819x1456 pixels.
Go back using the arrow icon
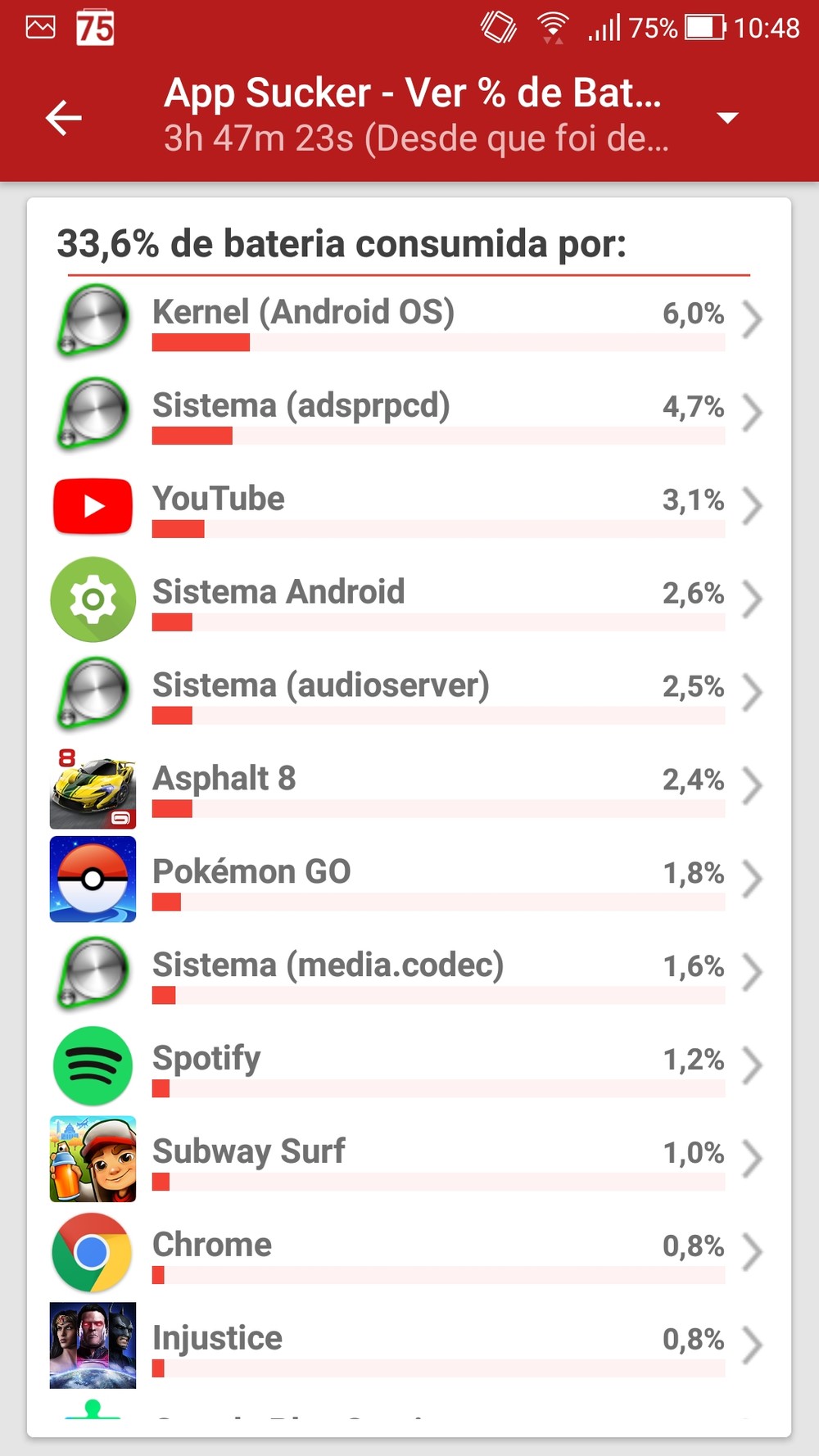tap(64, 118)
